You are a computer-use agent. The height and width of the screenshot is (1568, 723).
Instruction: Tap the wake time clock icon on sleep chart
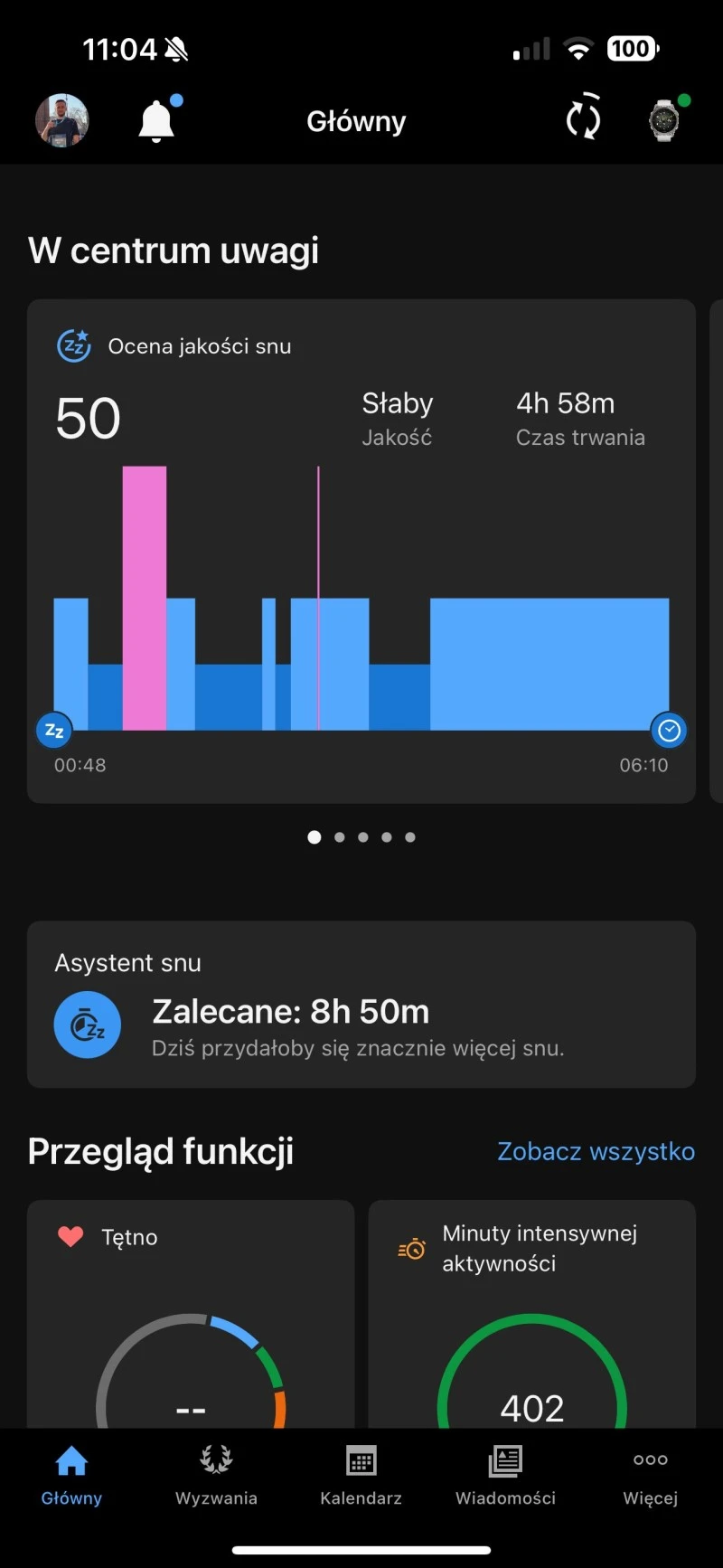click(669, 731)
